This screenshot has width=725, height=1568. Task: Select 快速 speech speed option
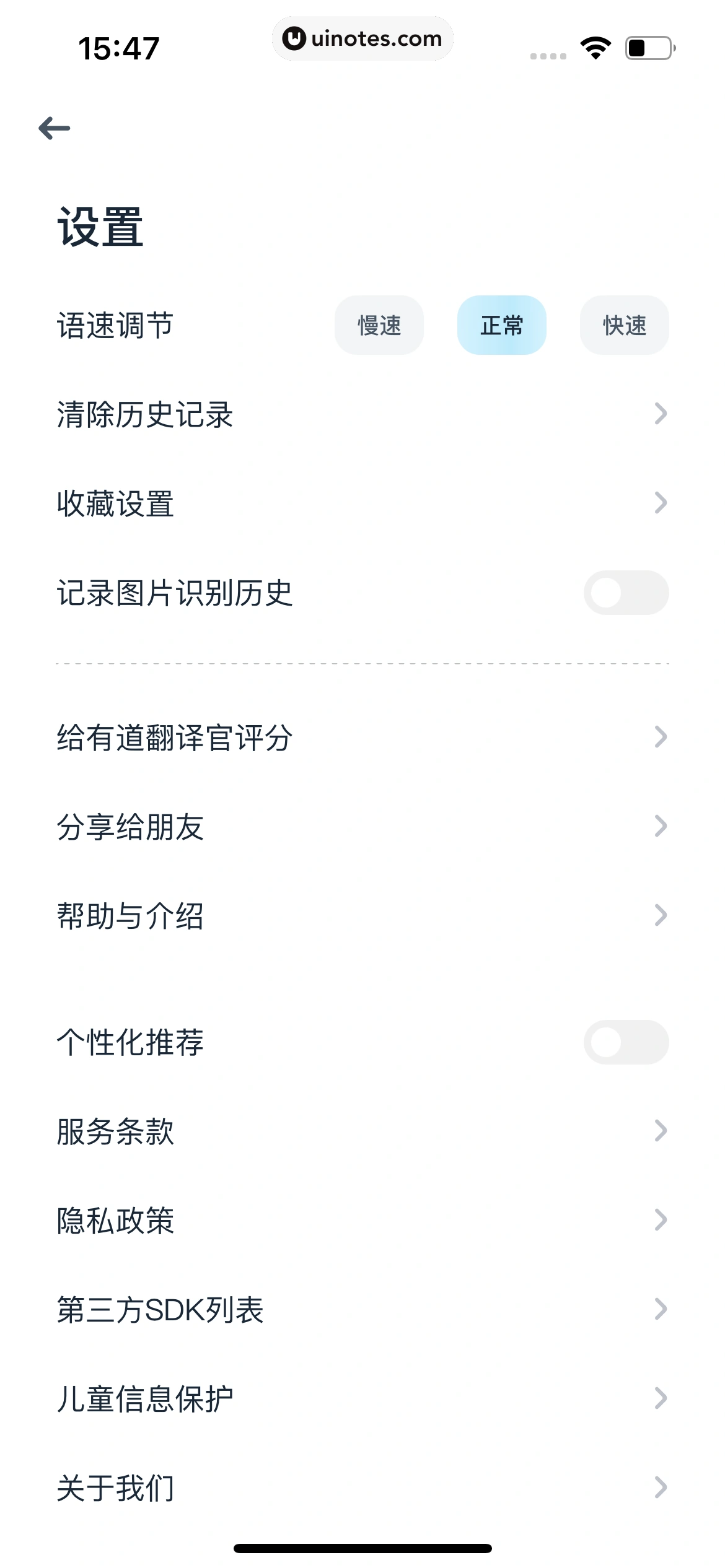(x=623, y=324)
